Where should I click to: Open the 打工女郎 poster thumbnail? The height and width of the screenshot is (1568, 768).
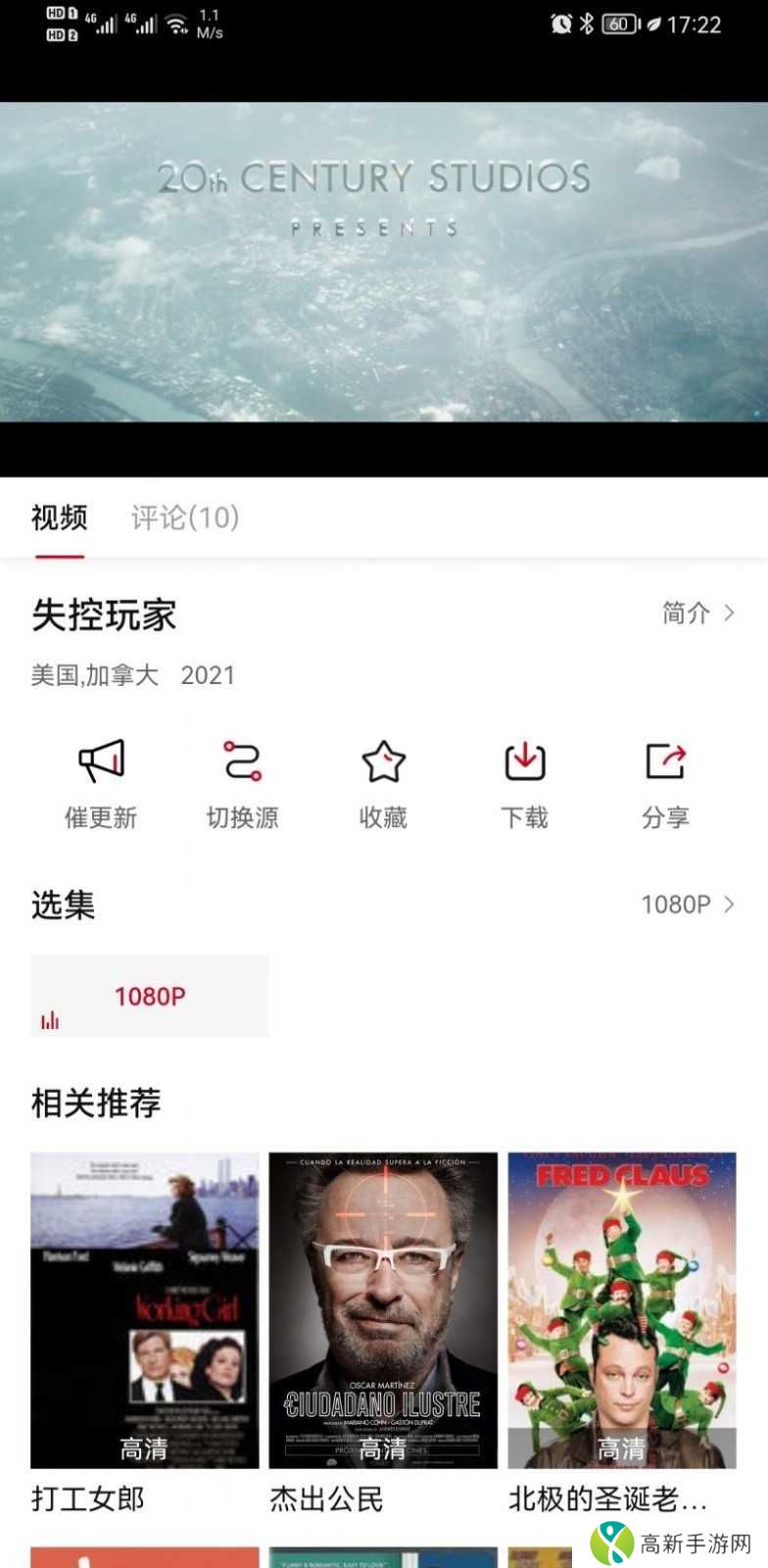tap(143, 1308)
